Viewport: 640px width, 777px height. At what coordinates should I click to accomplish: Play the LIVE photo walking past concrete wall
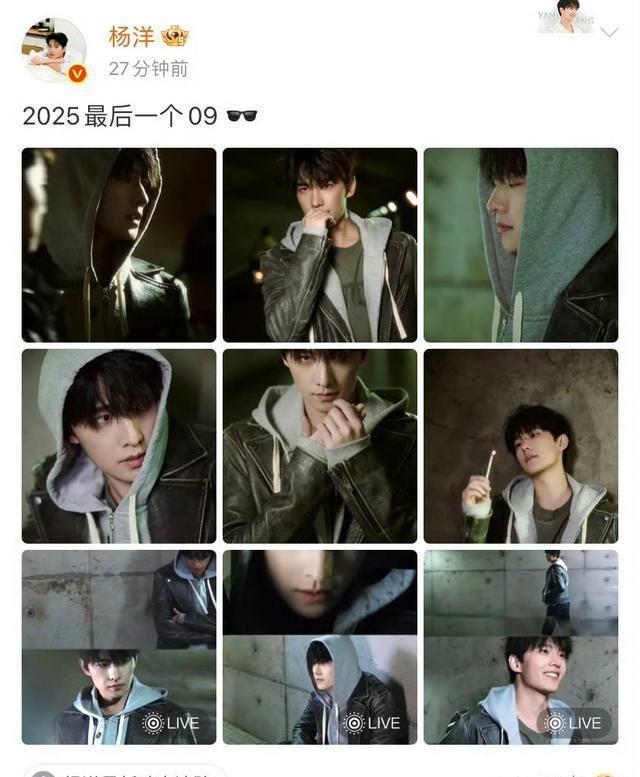tap(520, 647)
